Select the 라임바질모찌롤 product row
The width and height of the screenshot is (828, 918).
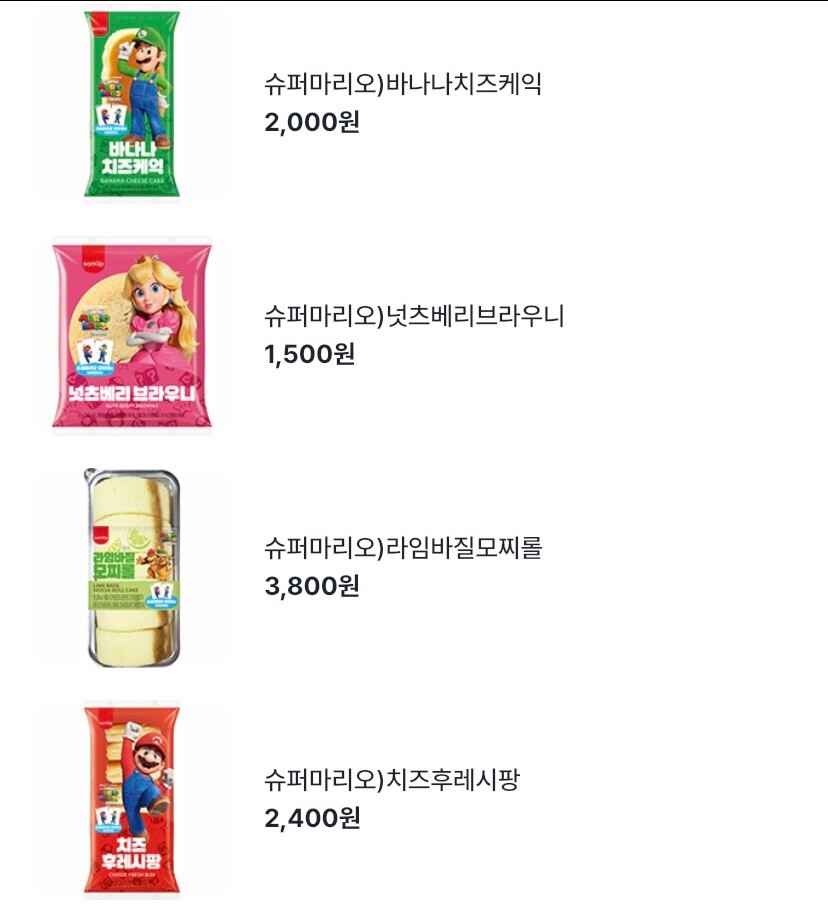click(402, 548)
